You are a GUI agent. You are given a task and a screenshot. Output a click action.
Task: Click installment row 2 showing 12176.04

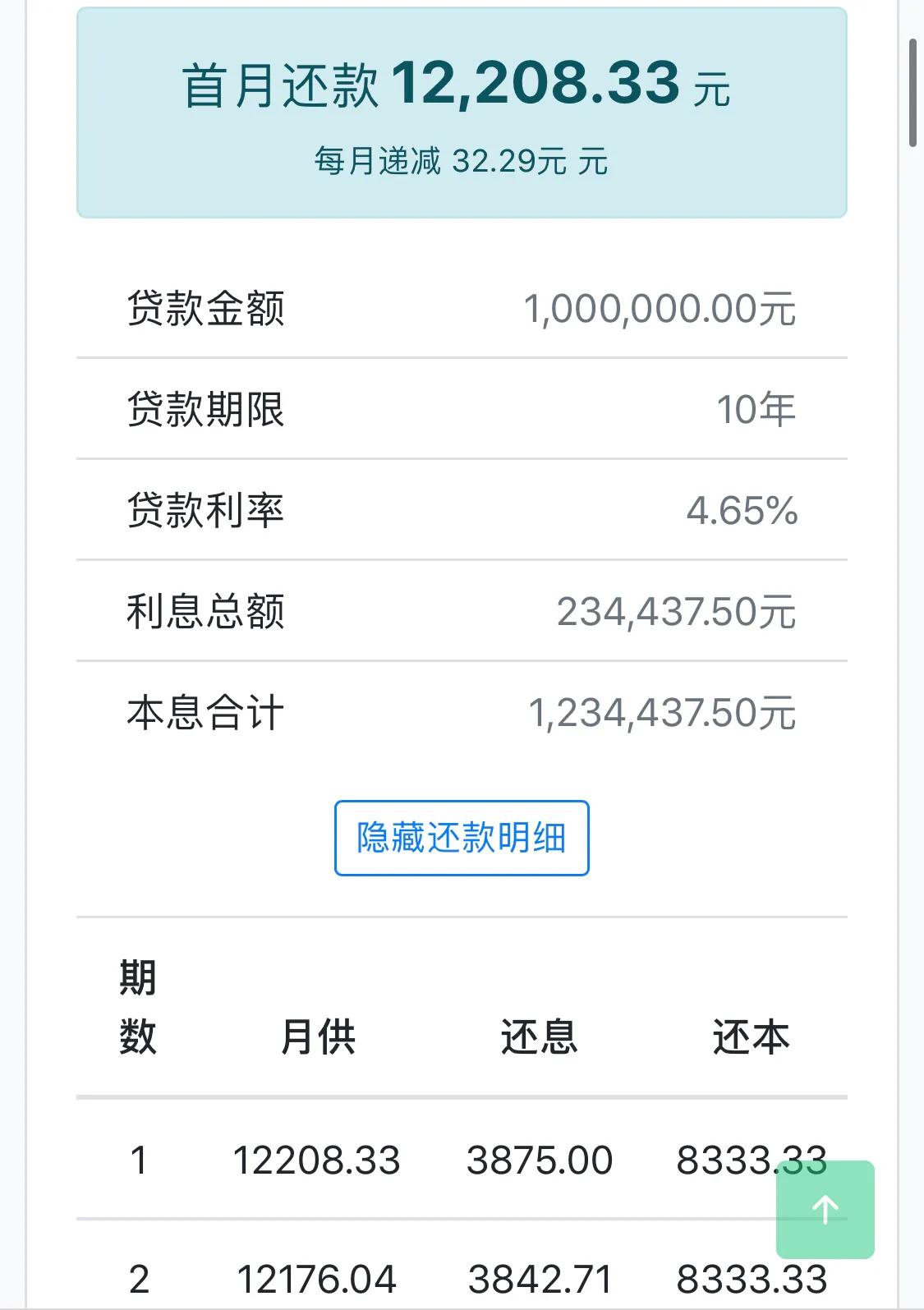point(460,1278)
